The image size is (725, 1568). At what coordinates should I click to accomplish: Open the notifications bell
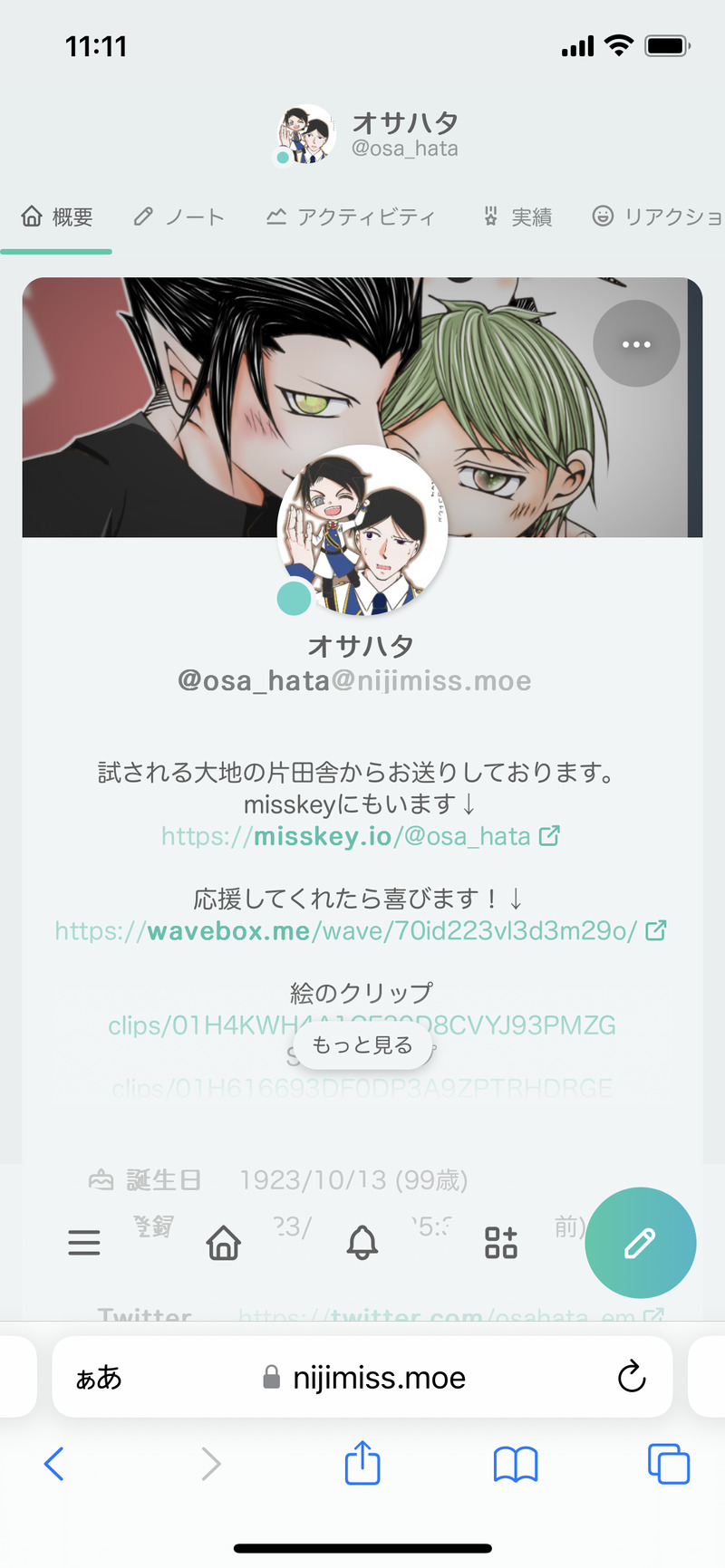click(362, 1243)
